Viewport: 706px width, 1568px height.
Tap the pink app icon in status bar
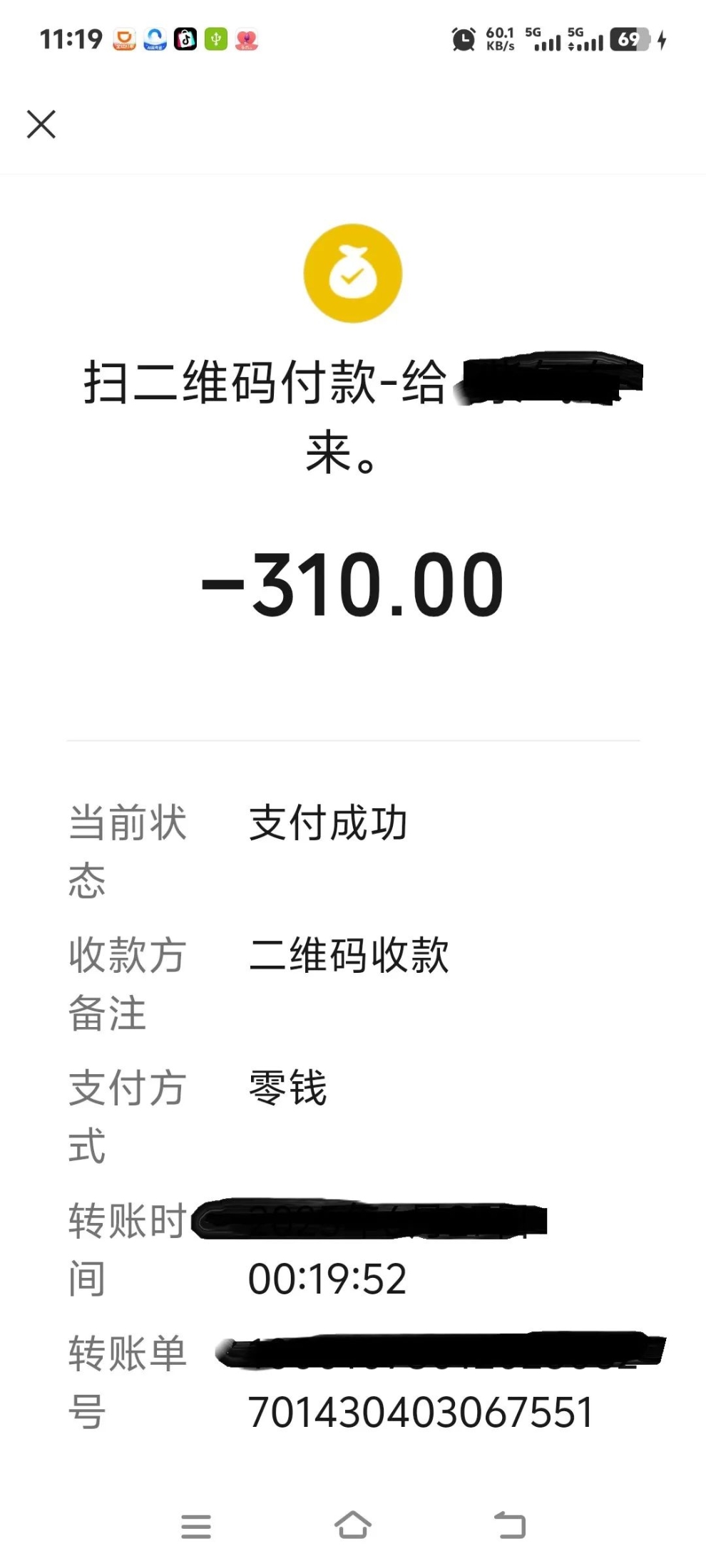point(247,41)
